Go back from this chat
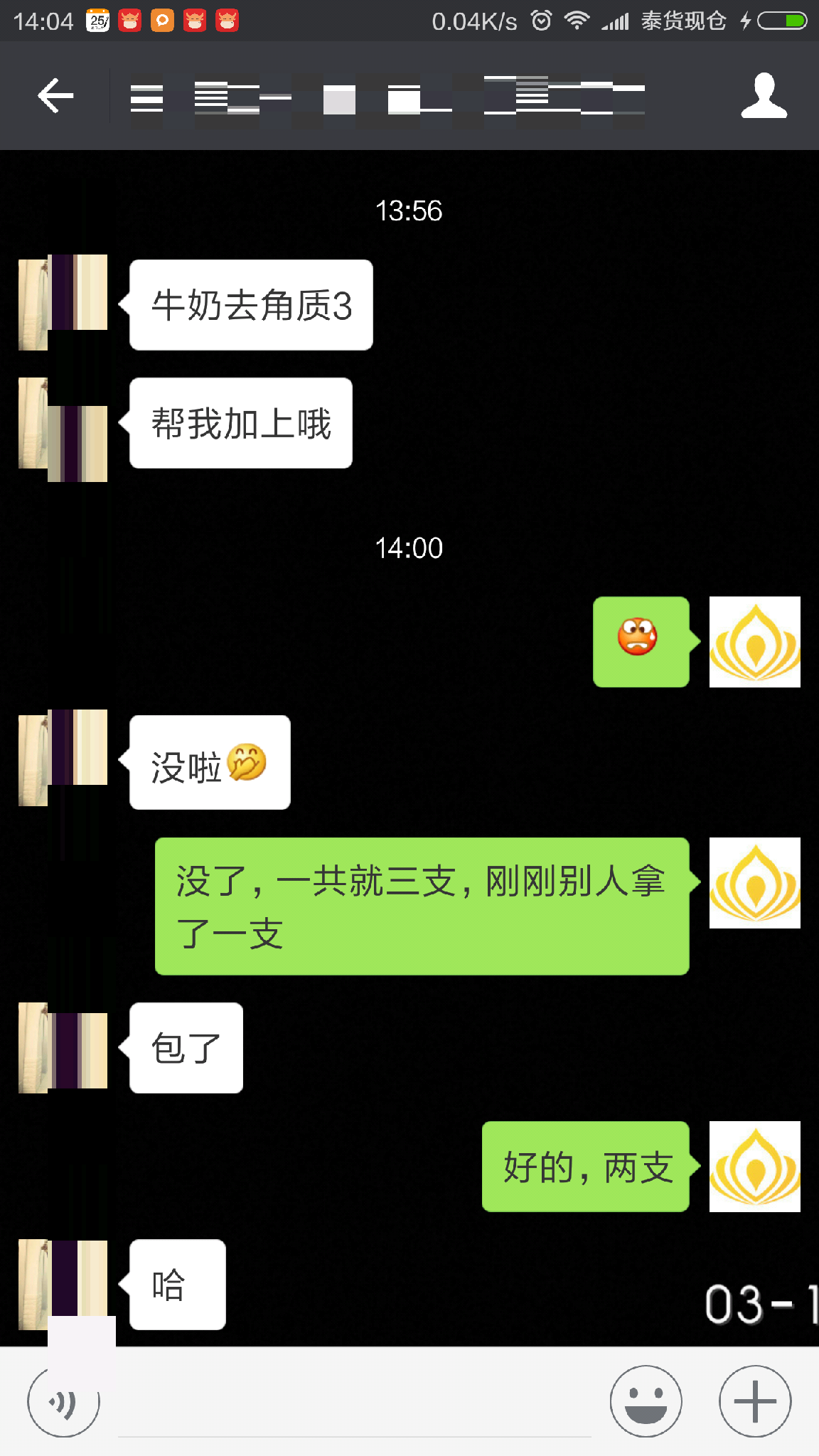 coord(55,96)
